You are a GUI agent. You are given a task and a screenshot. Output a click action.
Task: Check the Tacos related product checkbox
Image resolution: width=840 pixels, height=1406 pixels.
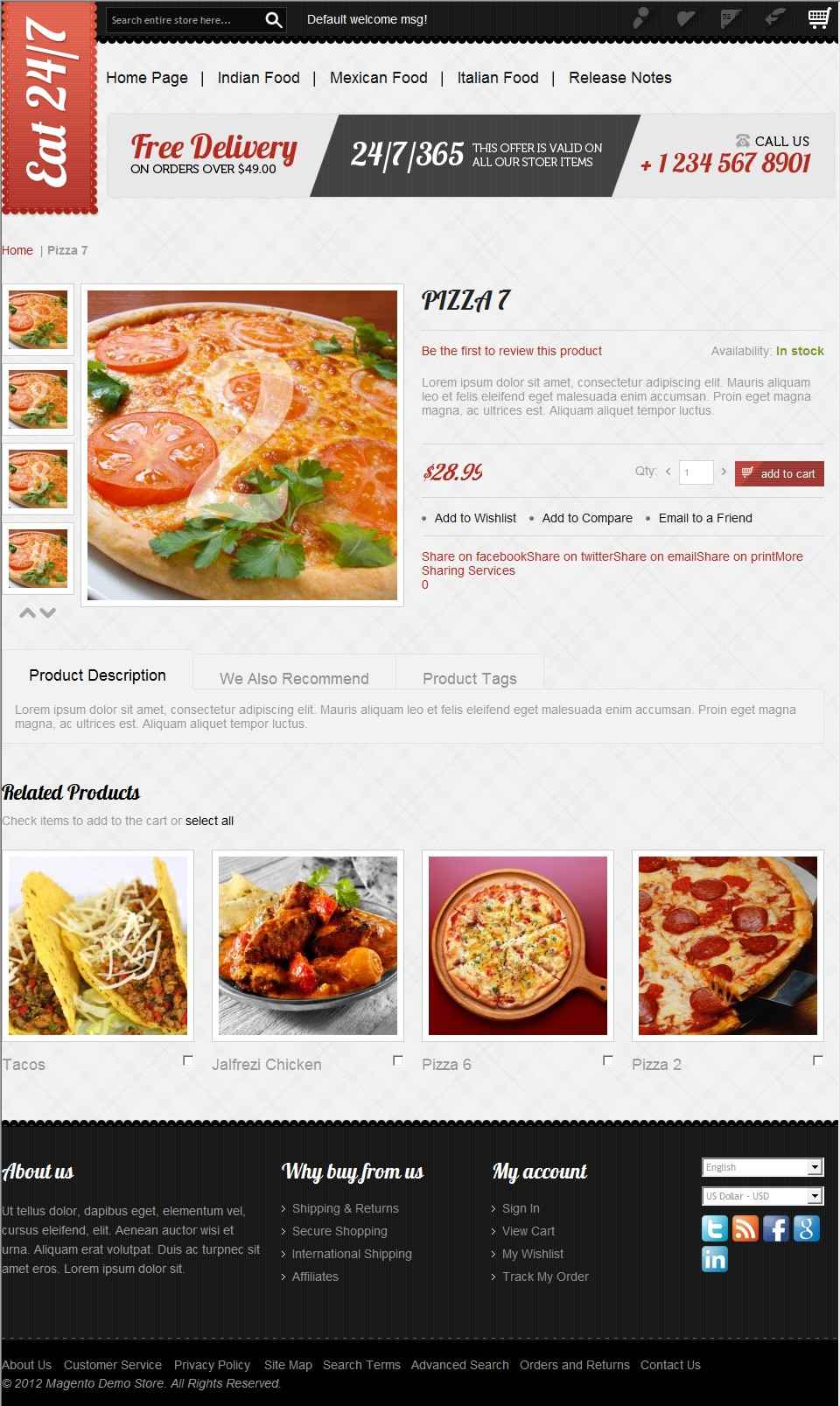pos(188,1060)
